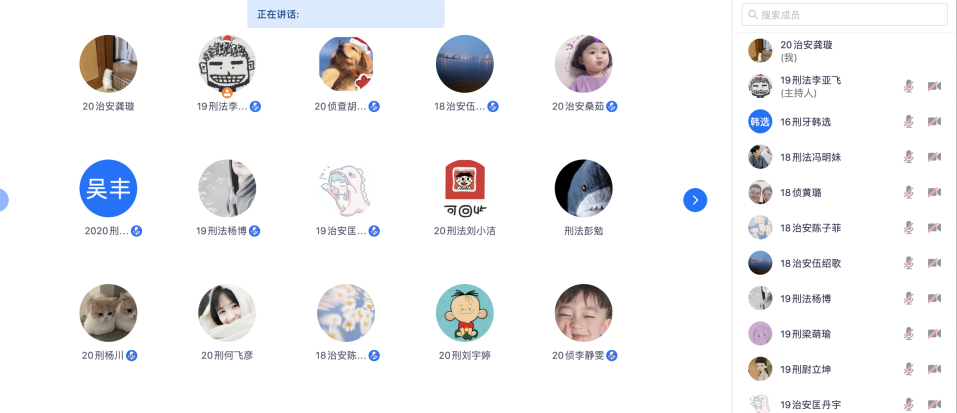Go to the next page of participants
This screenshot has width=957, height=413.
pyautogui.click(x=695, y=200)
